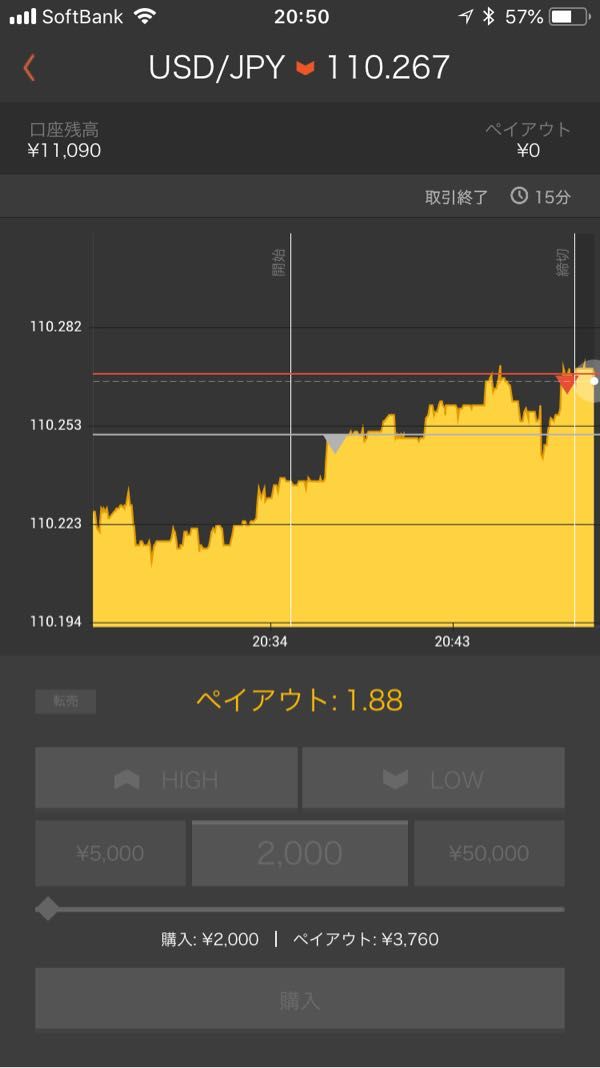Tap the 購入 purchase button
600x1068 pixels.
(300, 999)
